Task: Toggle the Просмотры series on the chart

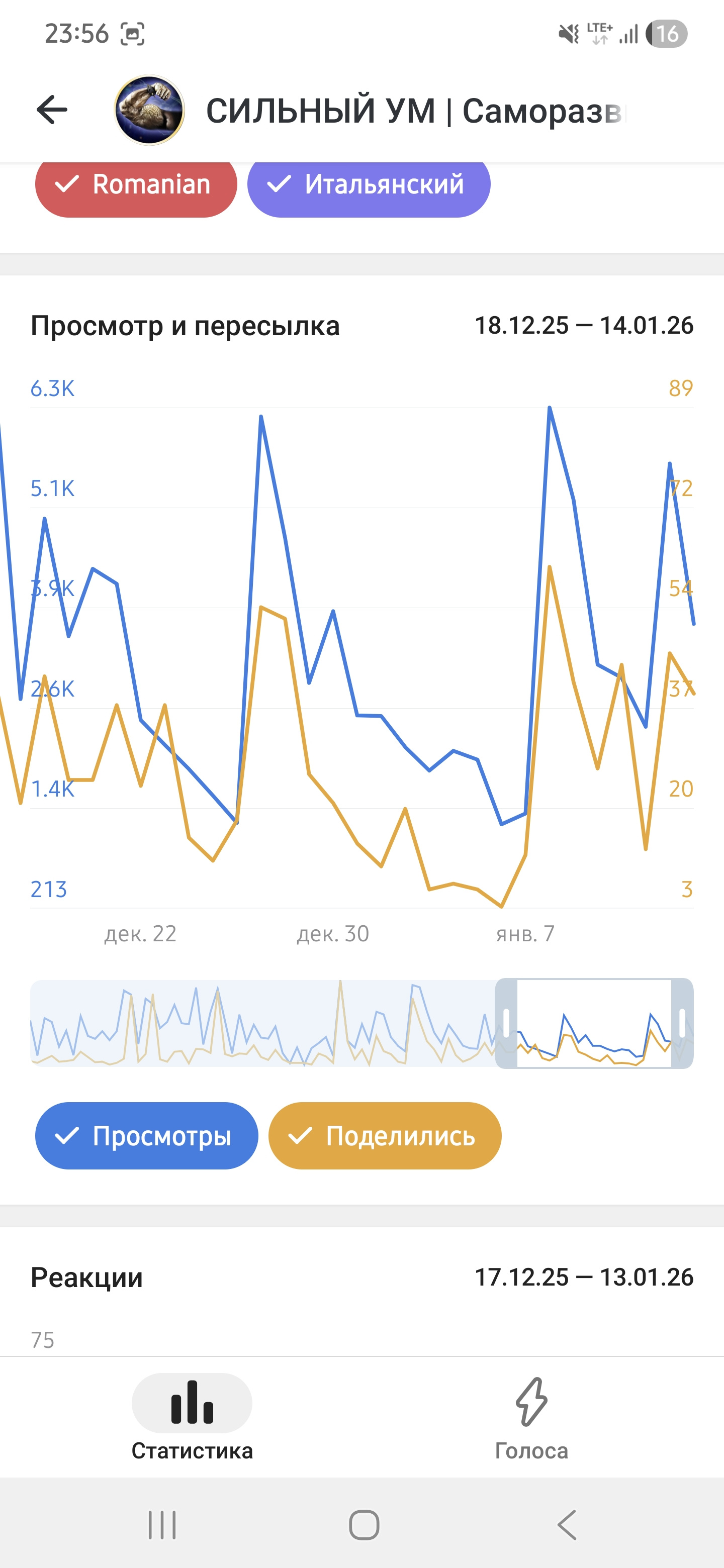Action: [x=146, y=1136]
